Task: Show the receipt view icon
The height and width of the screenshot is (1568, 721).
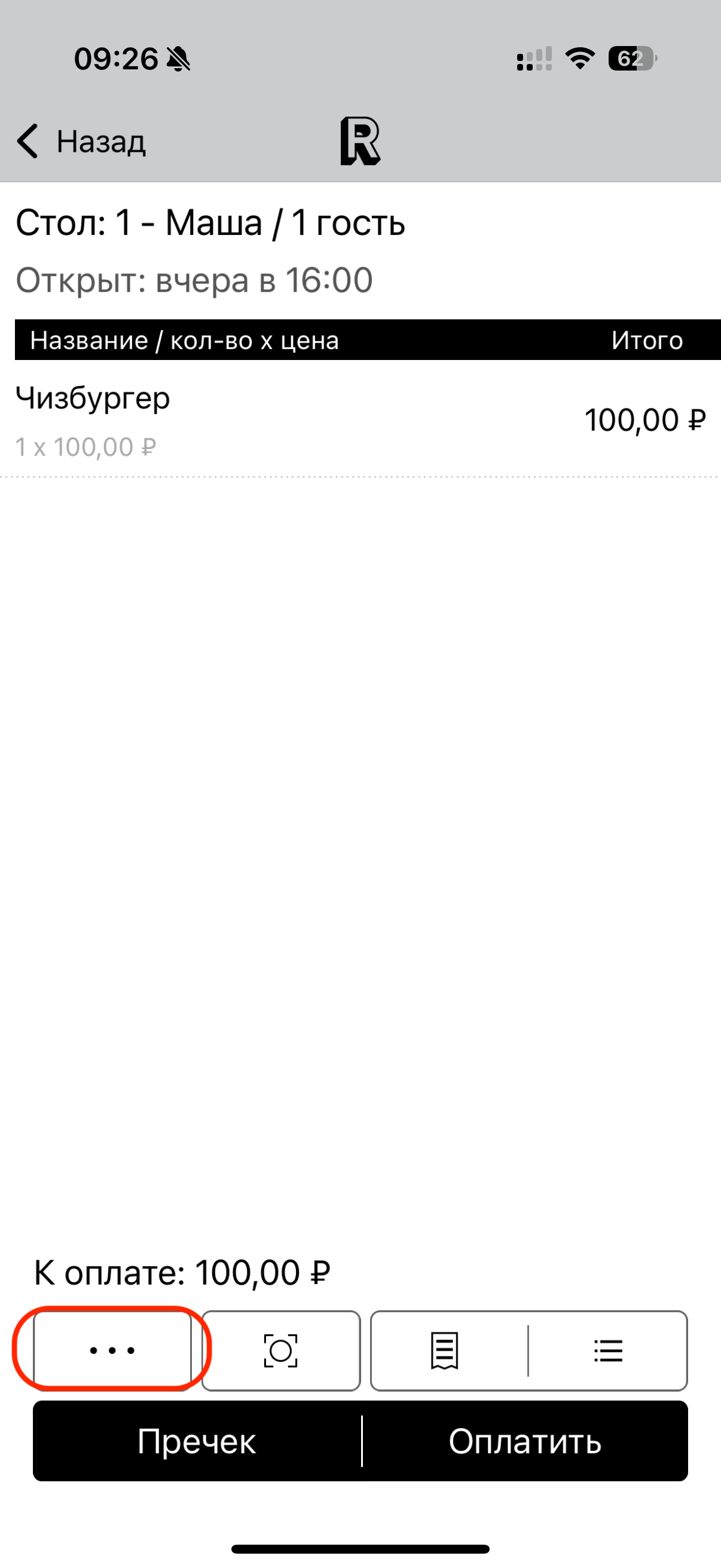Action: point(445,1351)
